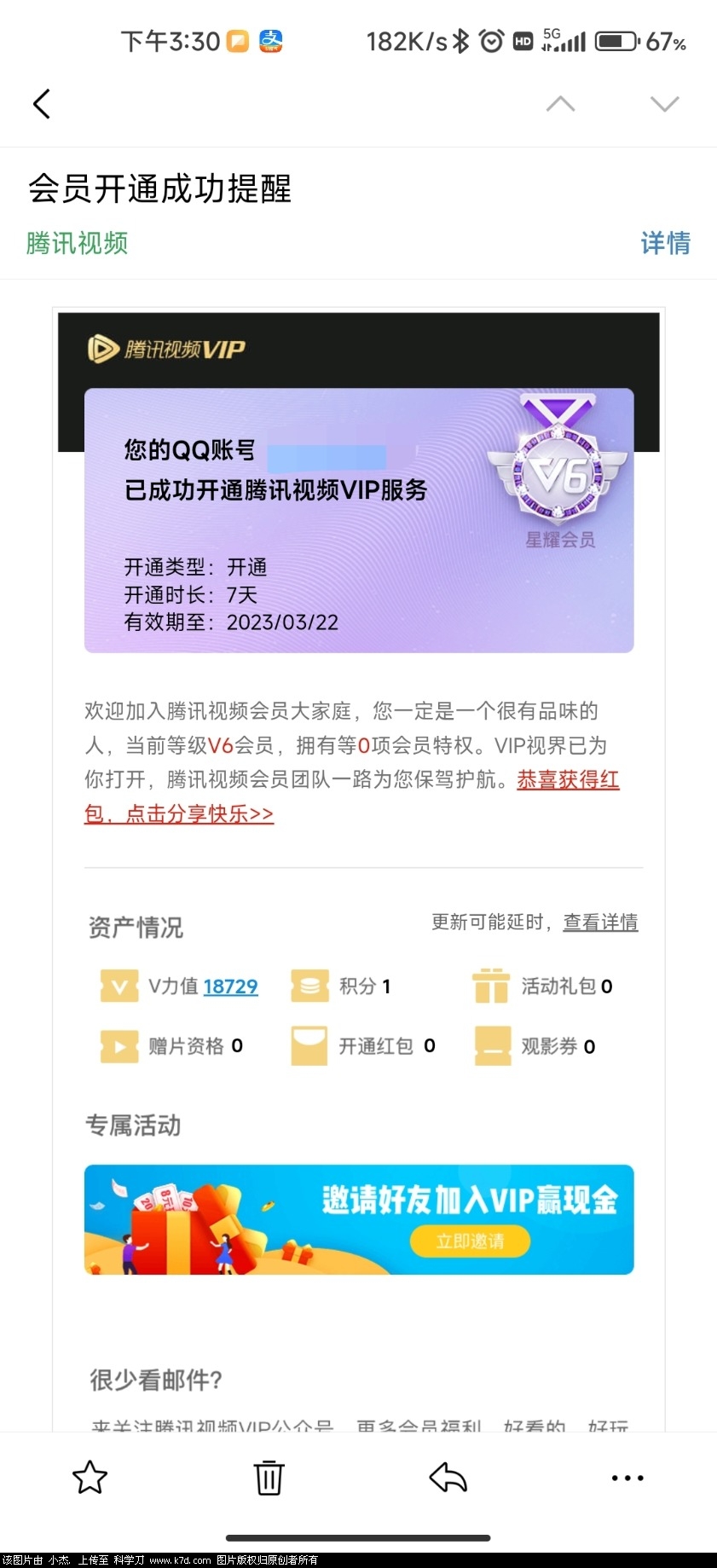Go back to the mail list

(42, 104)
